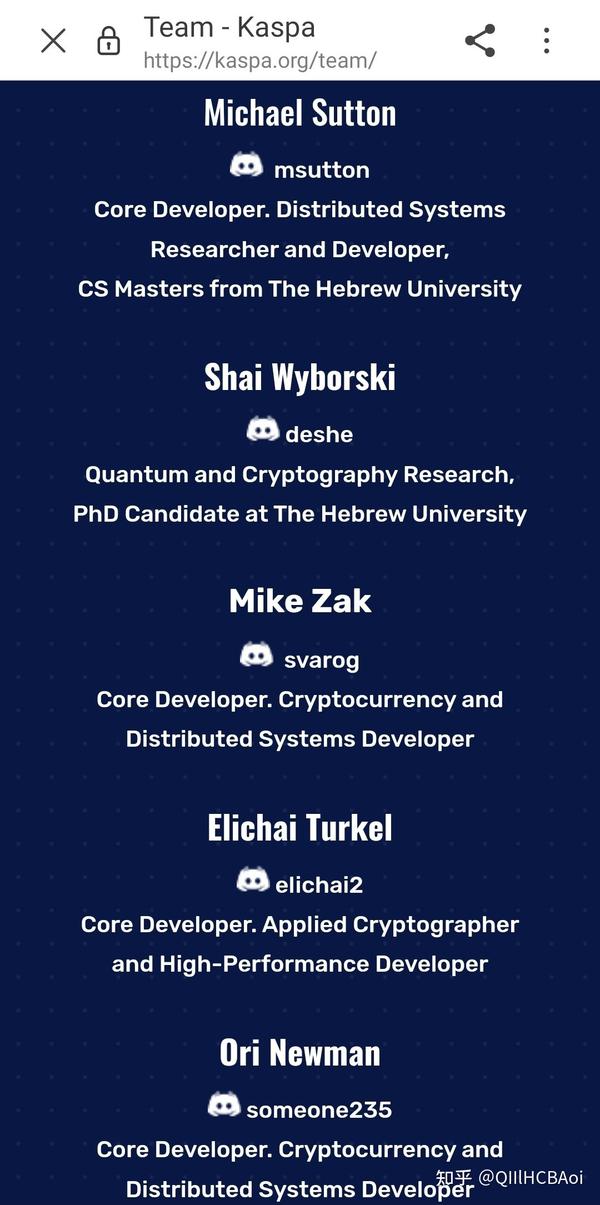View site security info via lock icon
600x1205 pixels.
(108, 41)
